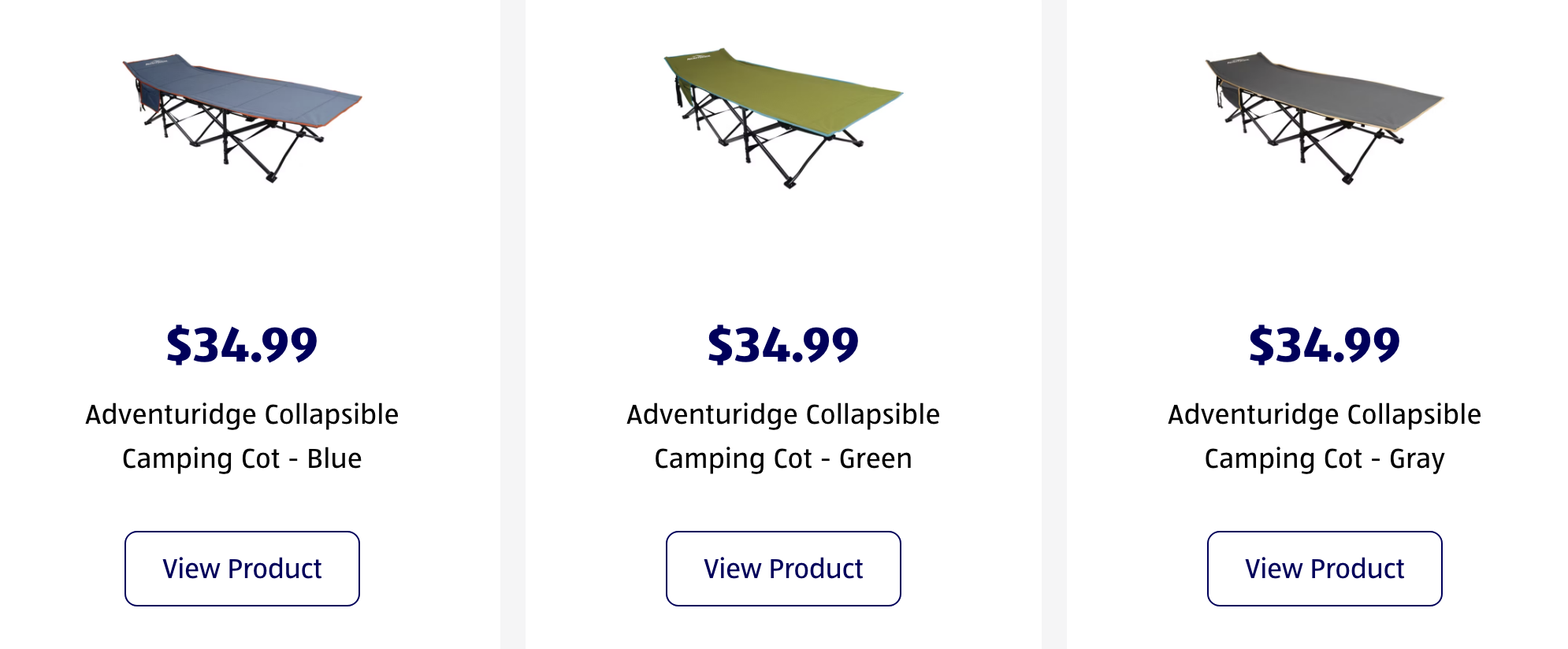
Task: View product for the Green camping cot
Action: (x=783, y=568)
